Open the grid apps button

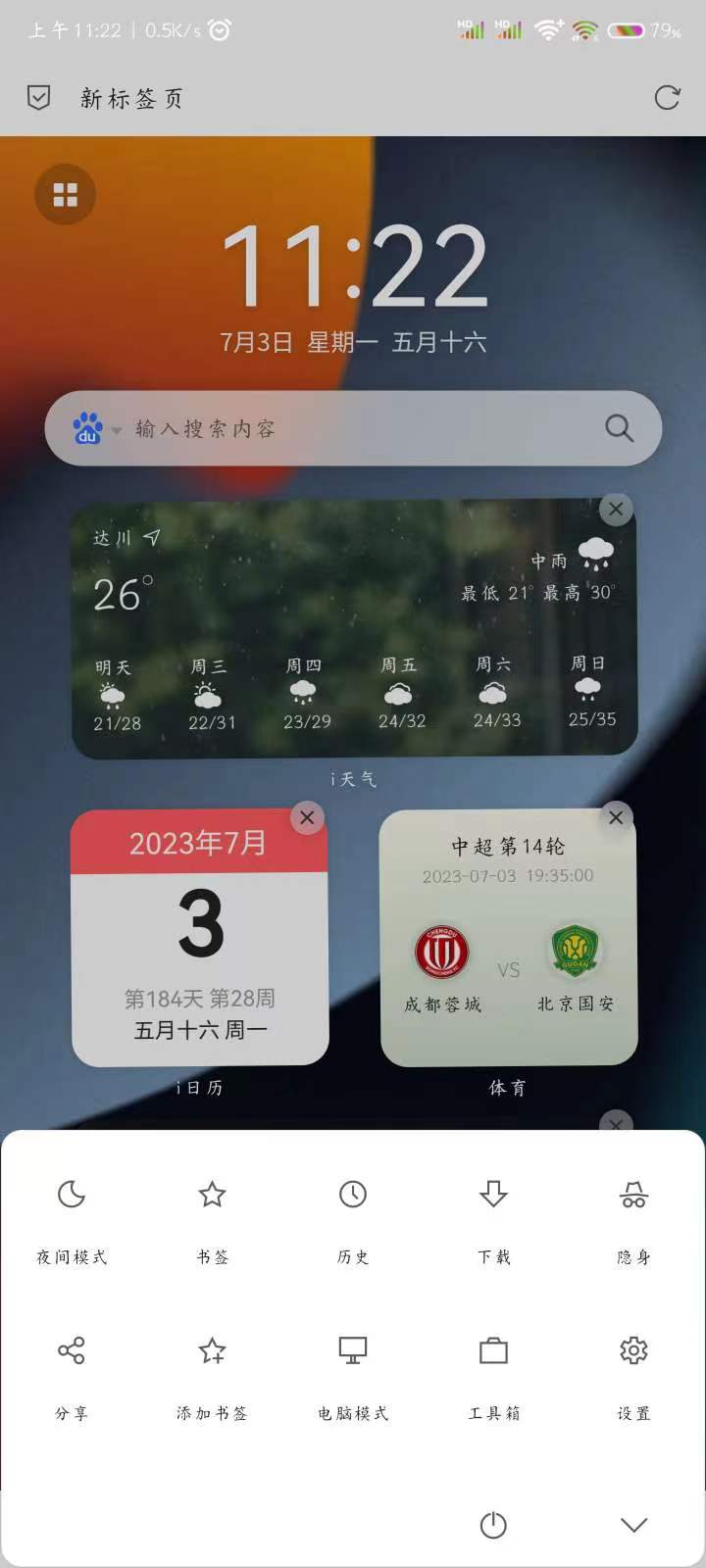coord(66,195)
